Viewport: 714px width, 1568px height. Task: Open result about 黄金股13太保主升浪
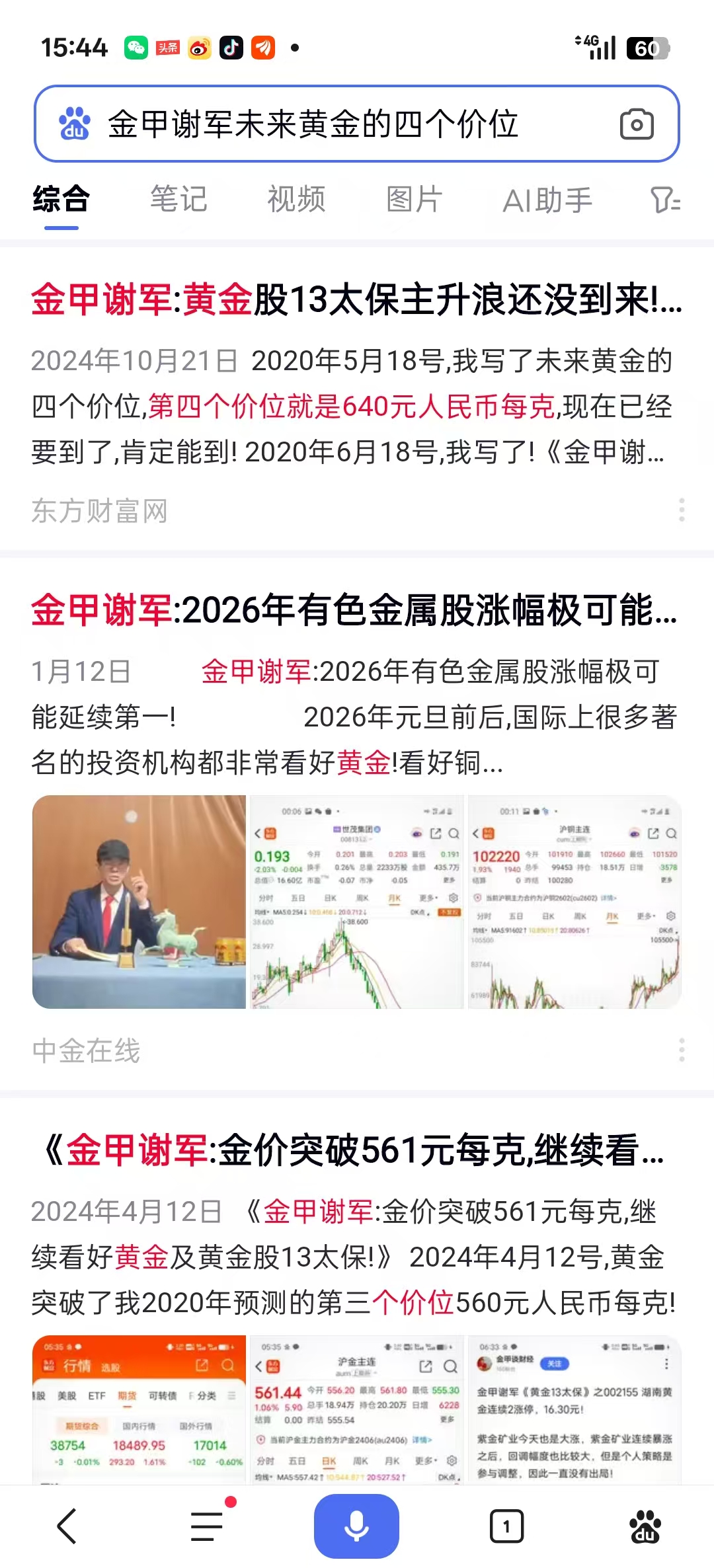pyautogui.click(x=357, y=299)
